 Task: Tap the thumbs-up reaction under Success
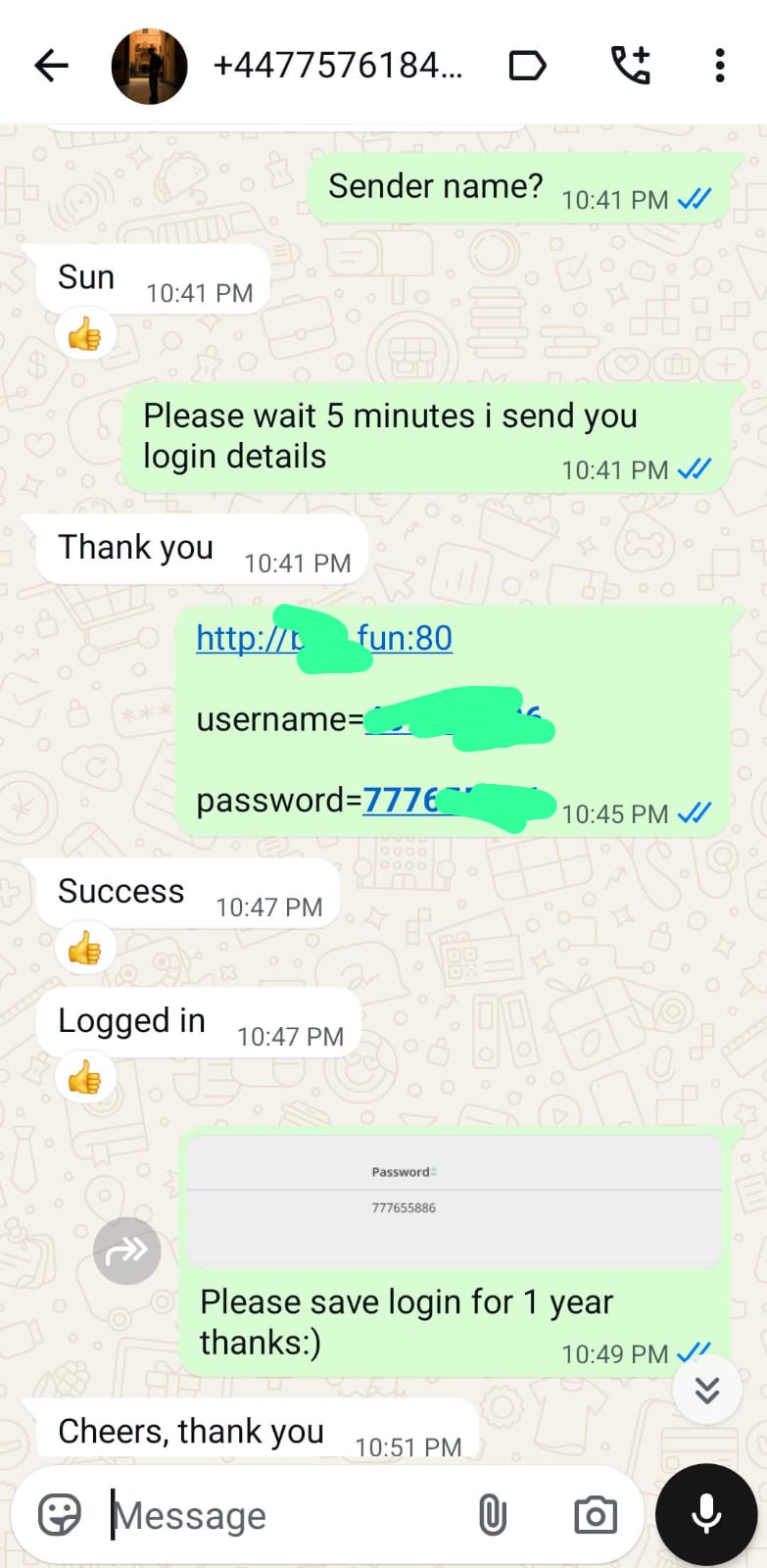[x=85, y=949]
